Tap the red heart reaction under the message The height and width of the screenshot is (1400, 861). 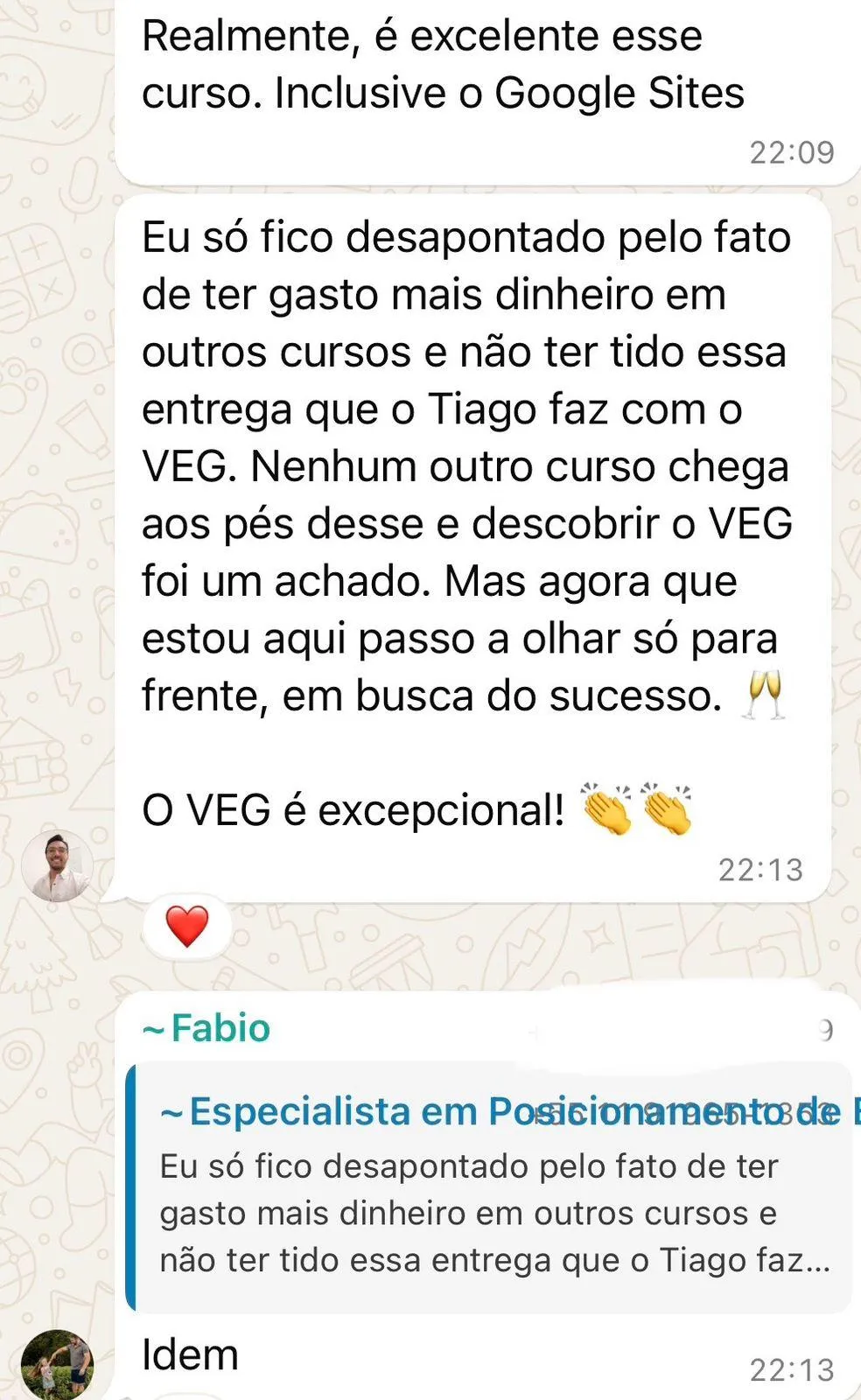187,927
